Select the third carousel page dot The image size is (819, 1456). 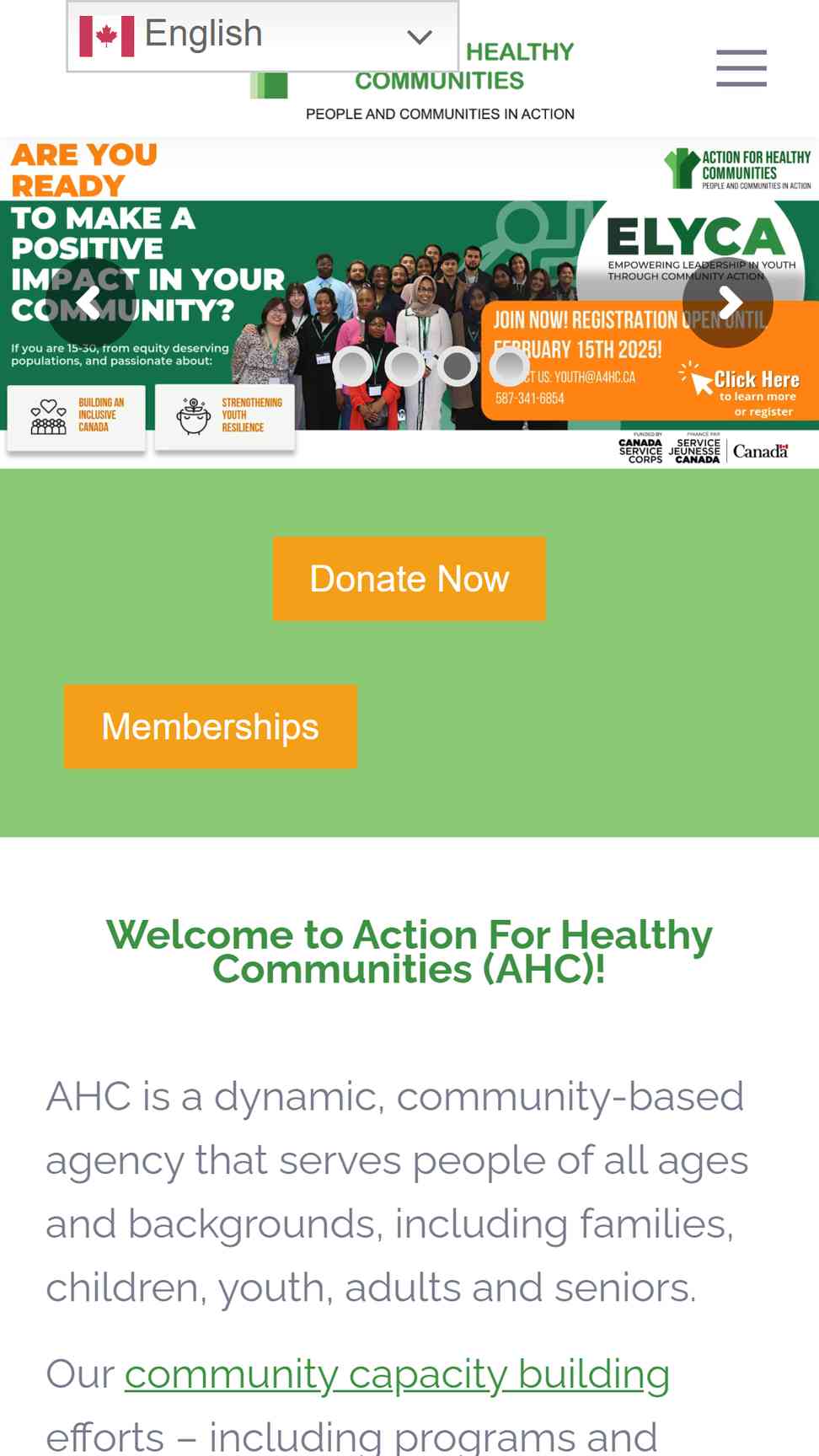tap(458, 367)
